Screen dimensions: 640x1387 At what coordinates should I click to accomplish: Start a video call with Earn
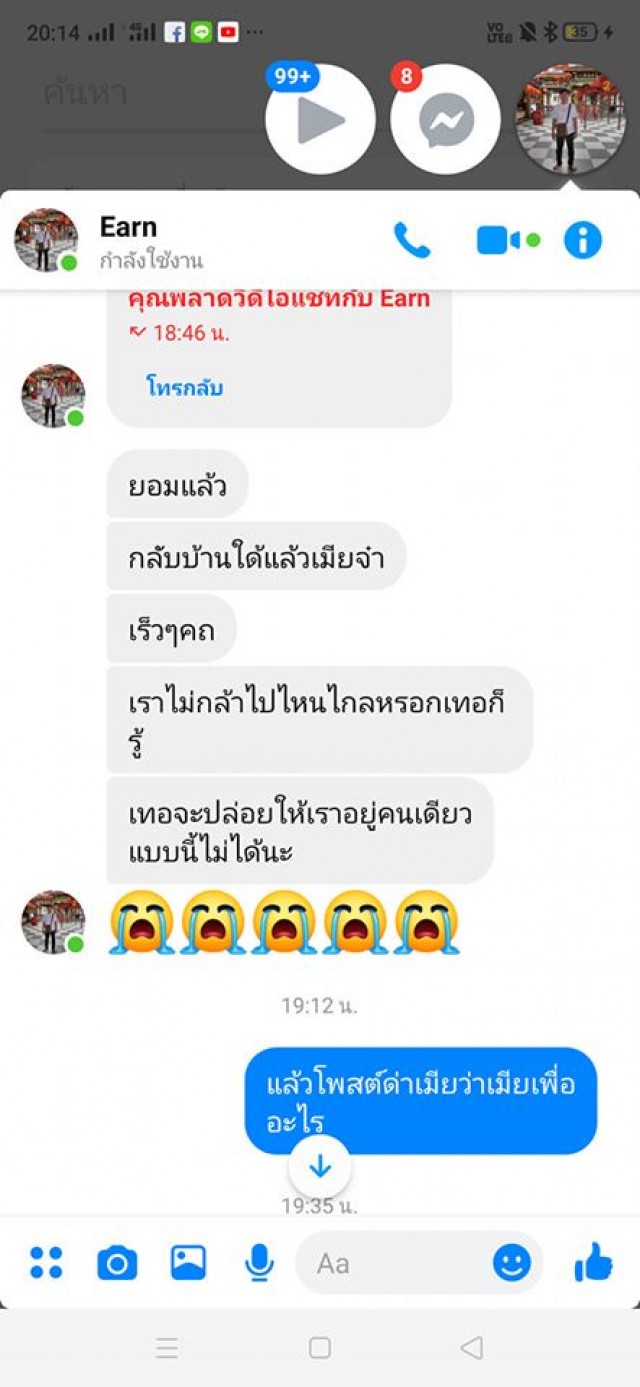pyautogui.click(x=498, y=240)
